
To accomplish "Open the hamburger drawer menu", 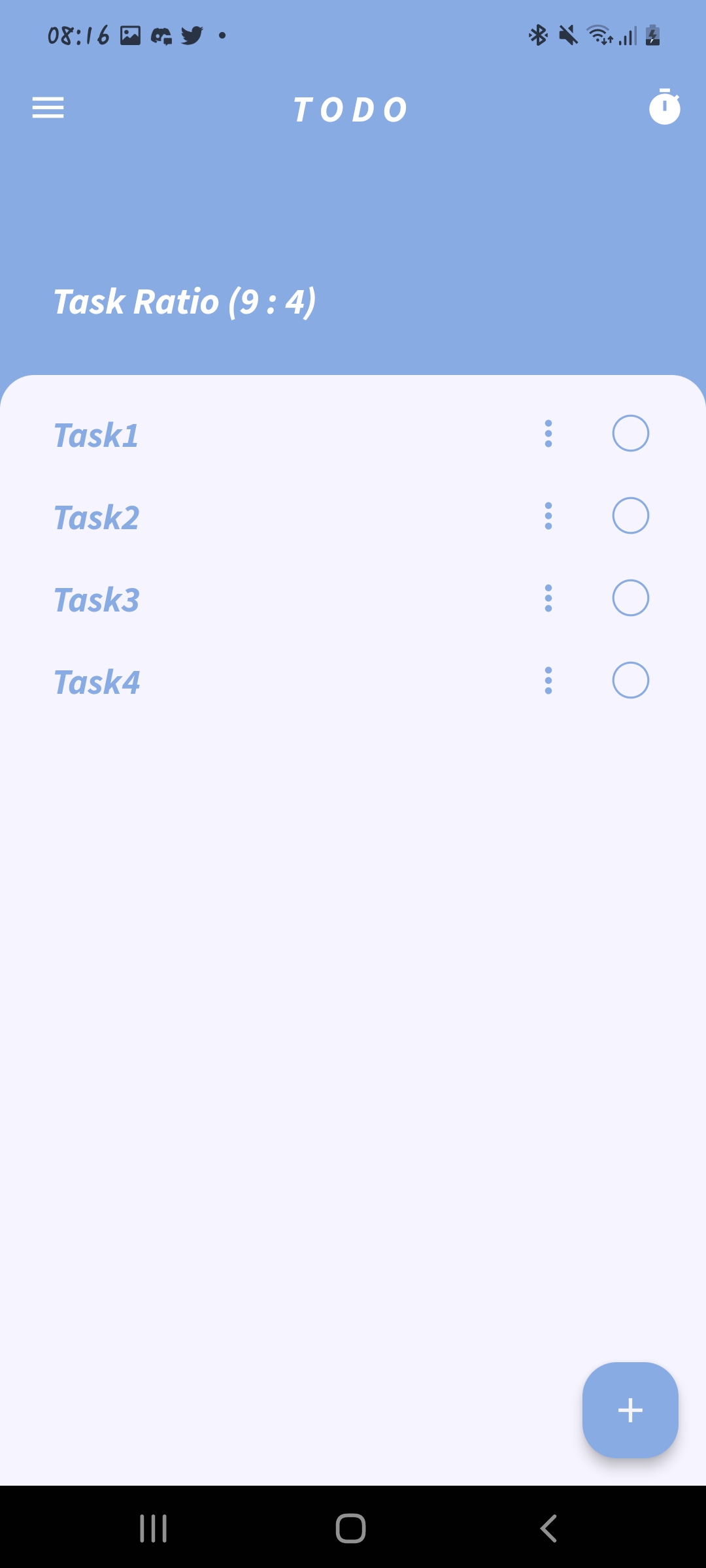I will click(48, 108).
